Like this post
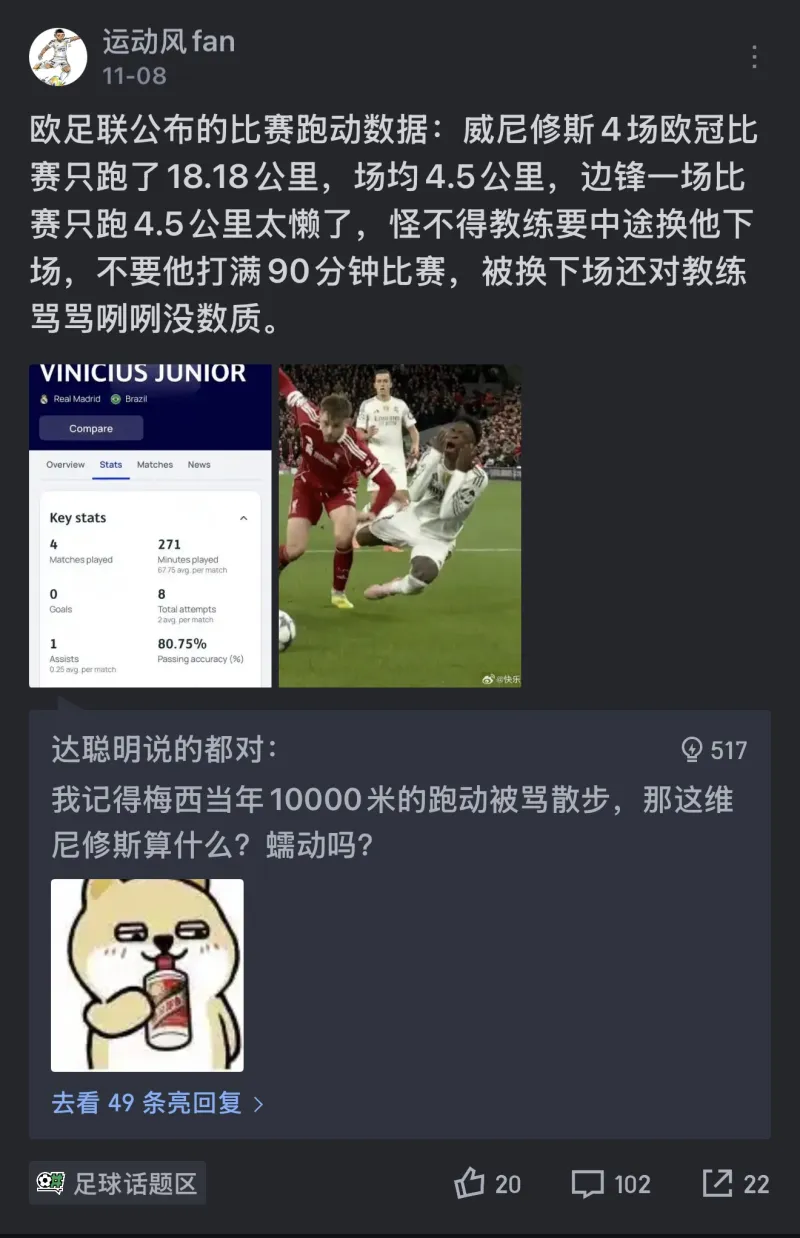800x1238 pixels. point(487,1184)
